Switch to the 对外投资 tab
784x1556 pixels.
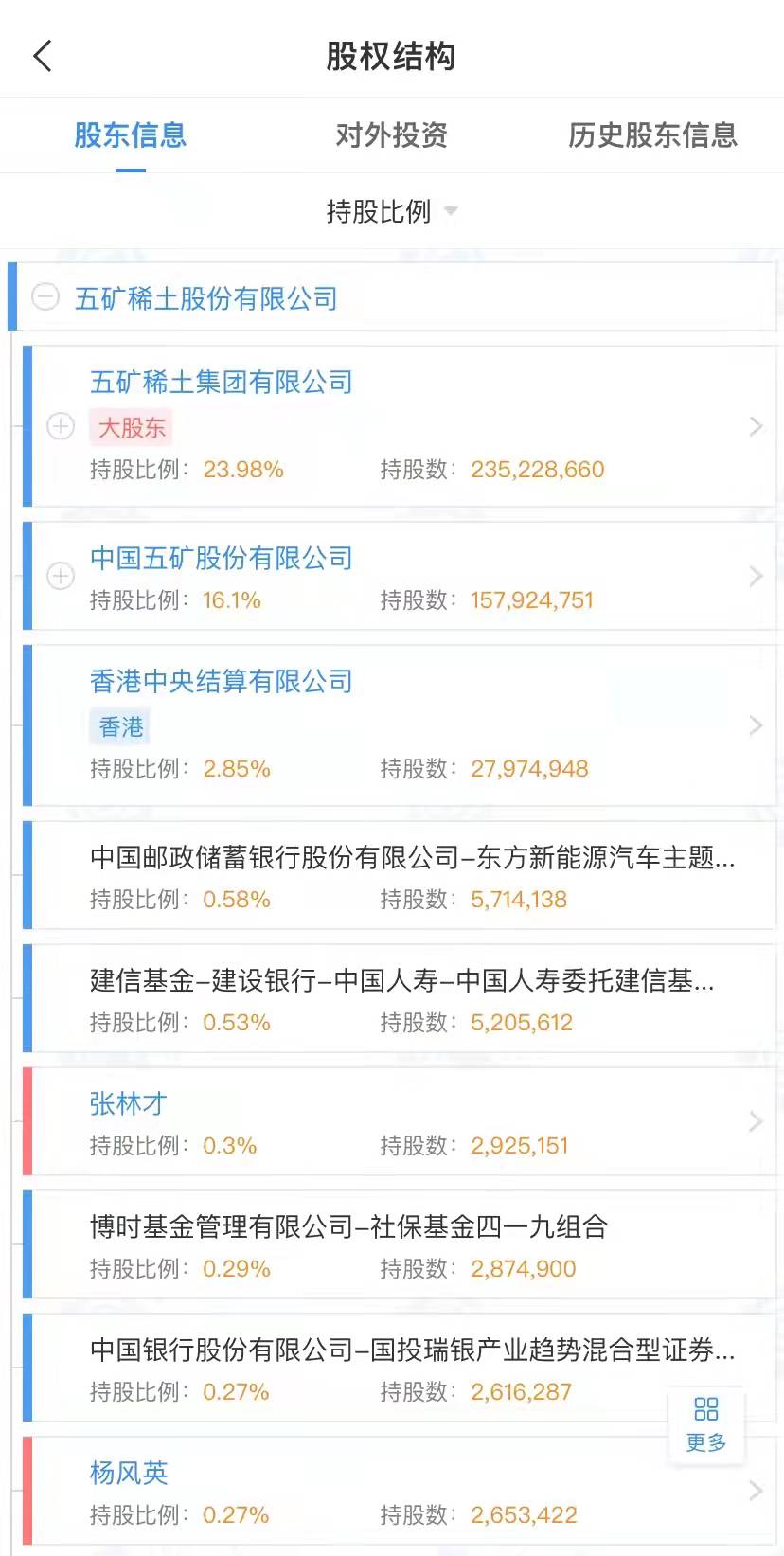391,135
